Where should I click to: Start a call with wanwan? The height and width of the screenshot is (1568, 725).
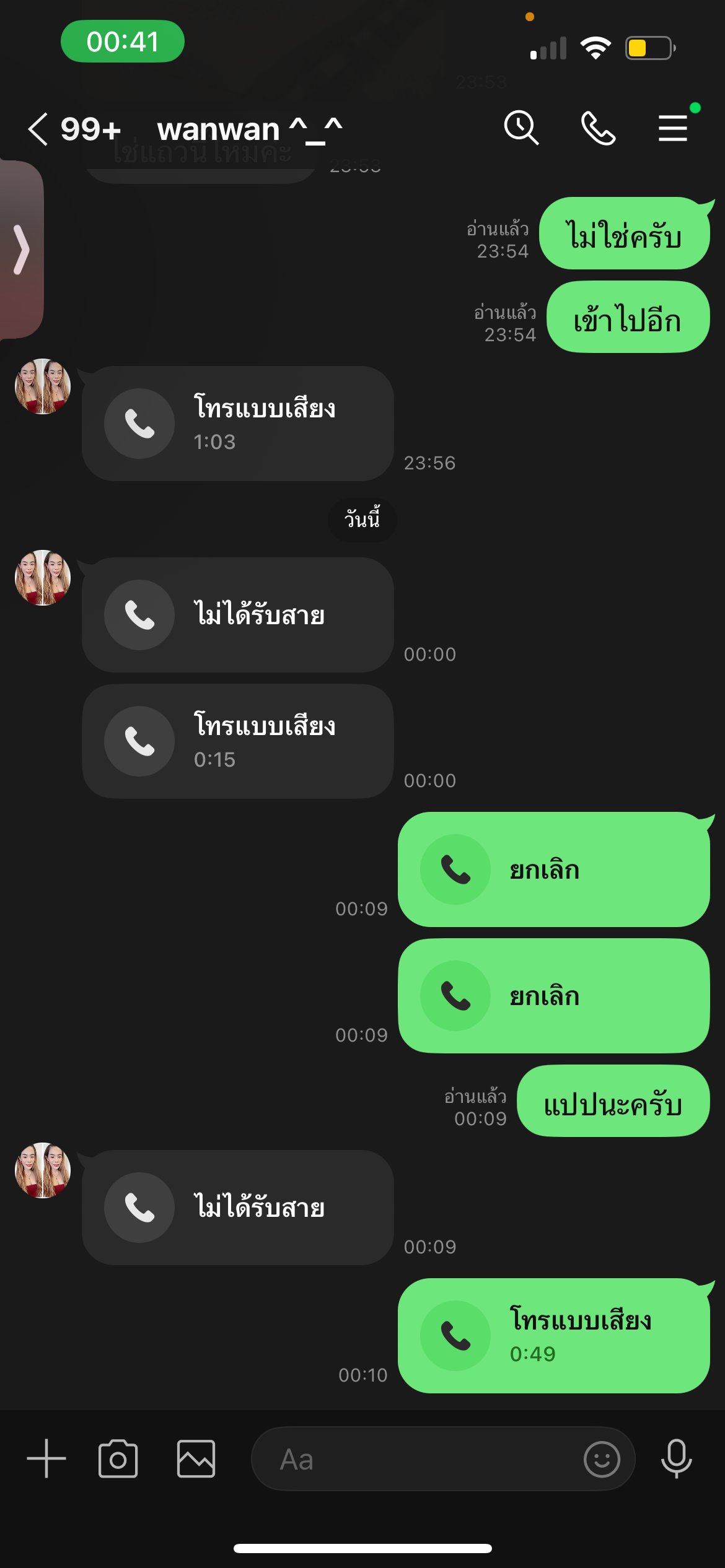tap(598, 128)
